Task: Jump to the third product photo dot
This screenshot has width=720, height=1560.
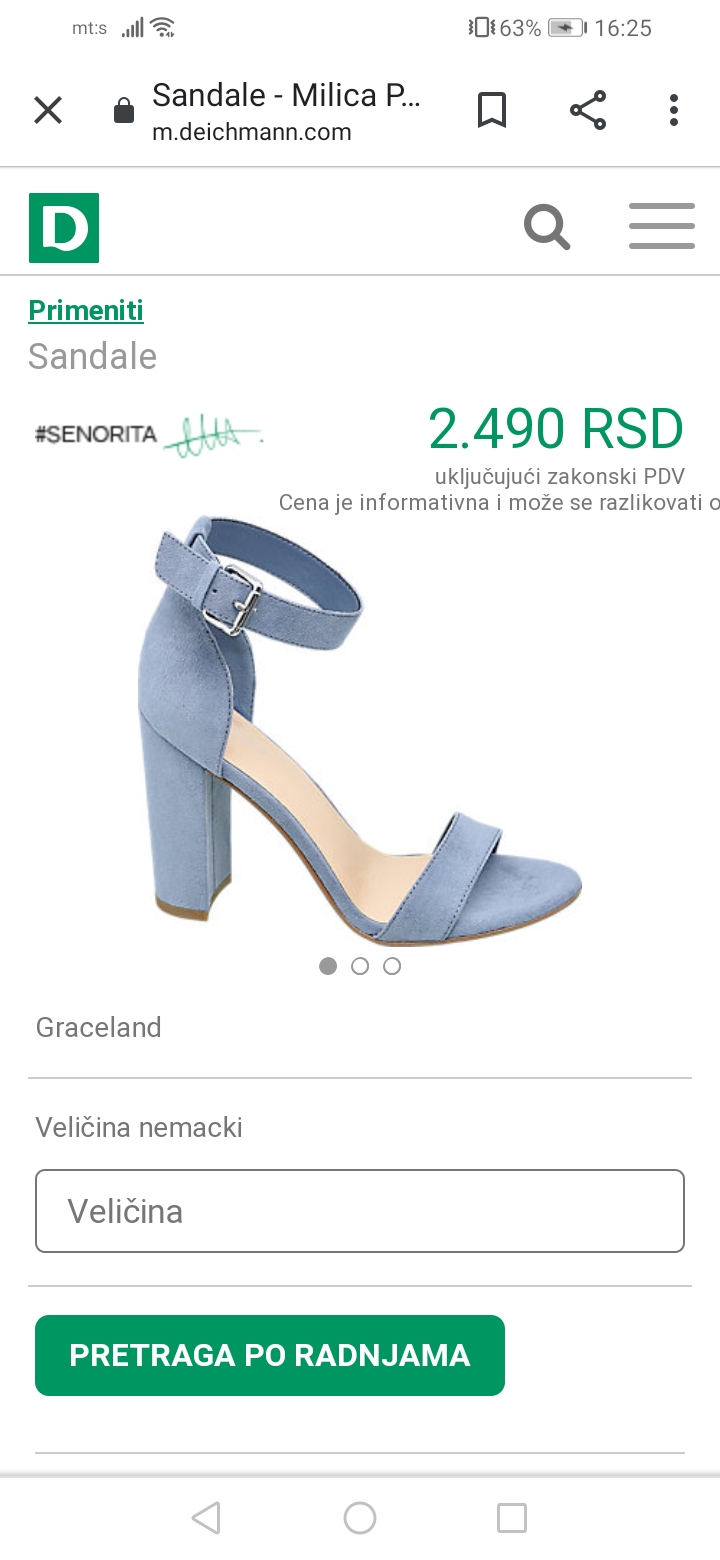Action: (392, 966)
